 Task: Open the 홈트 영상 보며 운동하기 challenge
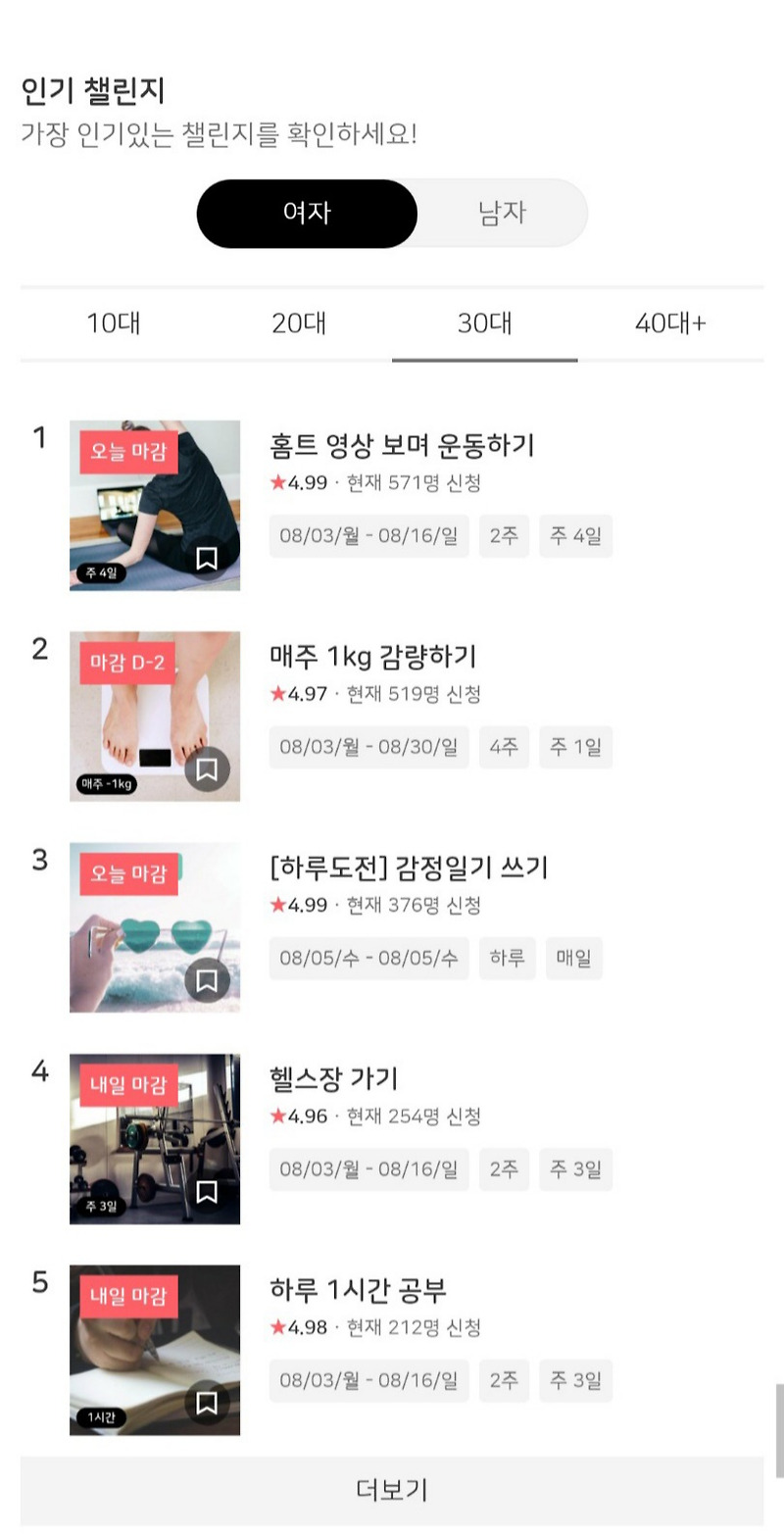click(402, 446)
